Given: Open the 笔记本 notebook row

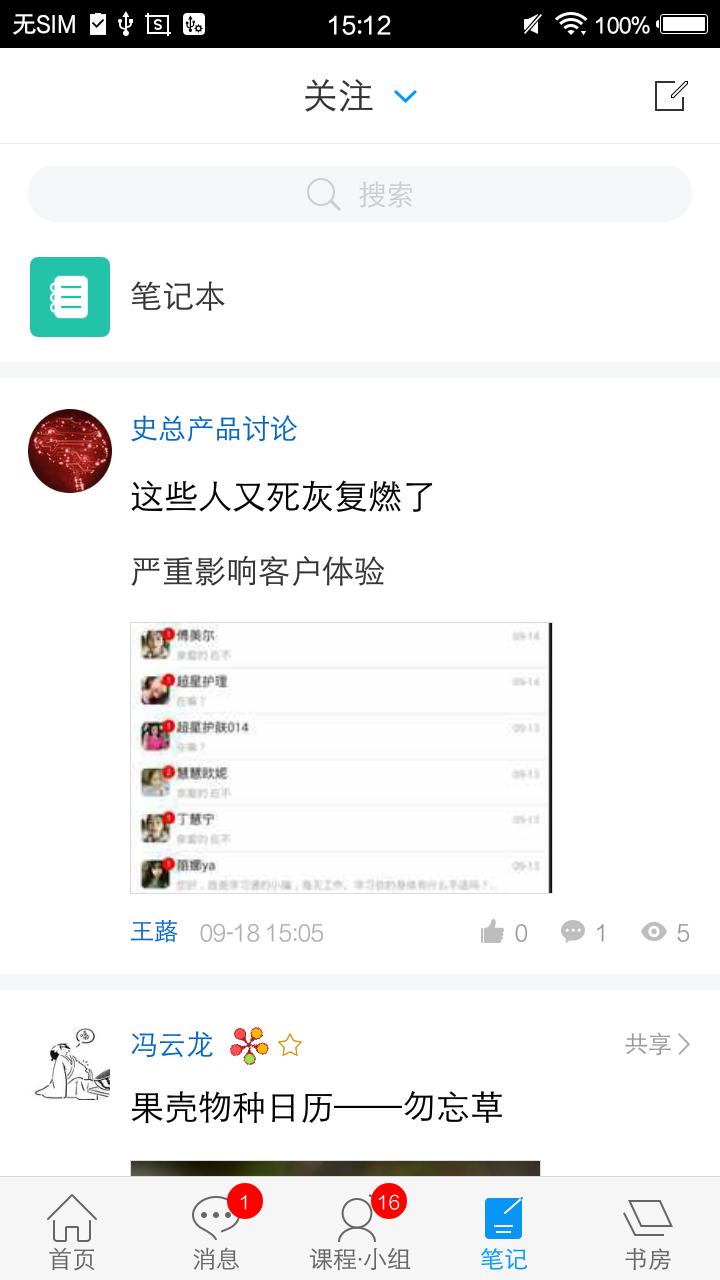Looking at the screenshot, I should (x=178, y=297).
